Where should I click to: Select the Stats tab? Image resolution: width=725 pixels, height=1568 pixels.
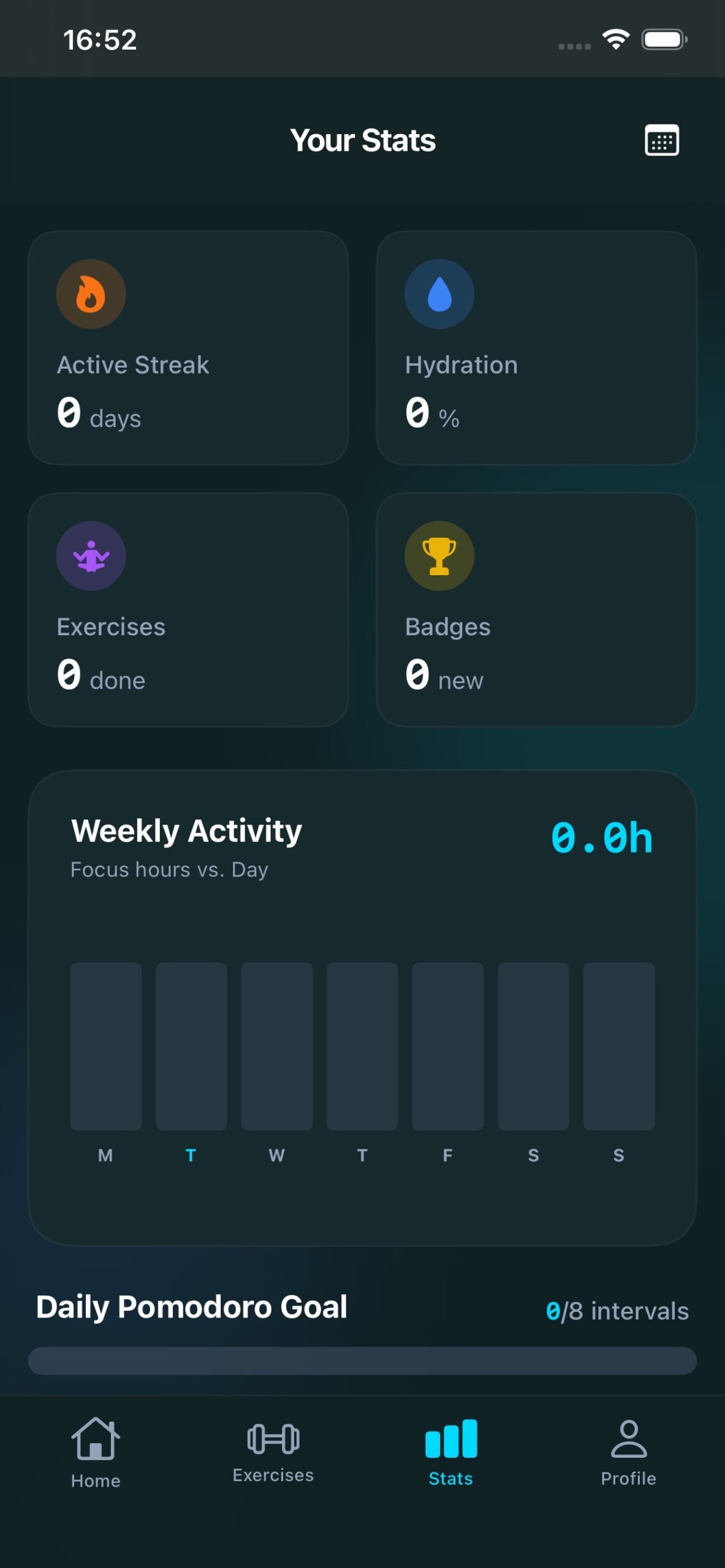click(451, 1453)
